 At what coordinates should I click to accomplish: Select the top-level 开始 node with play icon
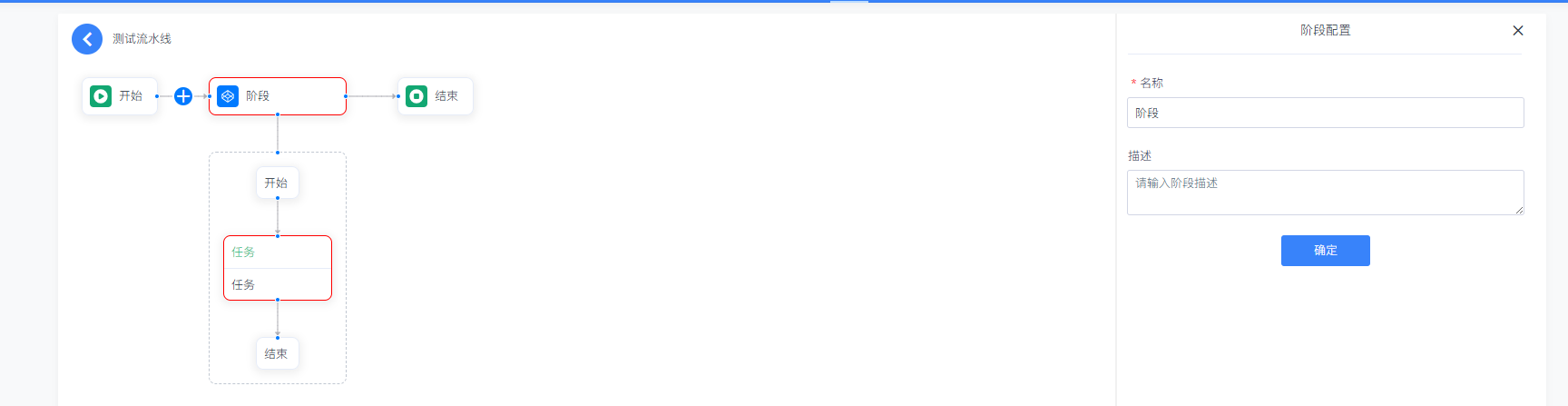(x=120, y=96)
